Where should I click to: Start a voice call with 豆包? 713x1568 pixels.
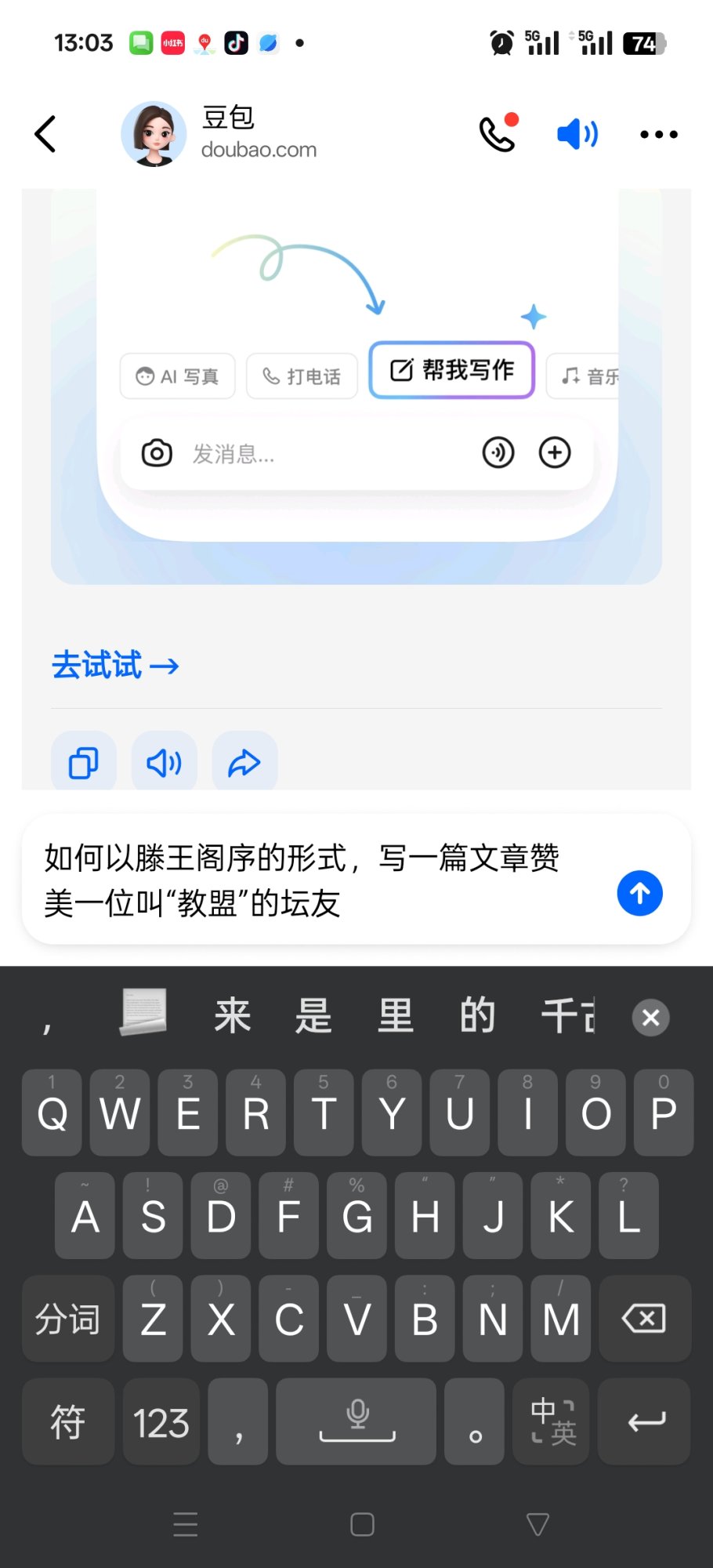pos(498,134)
